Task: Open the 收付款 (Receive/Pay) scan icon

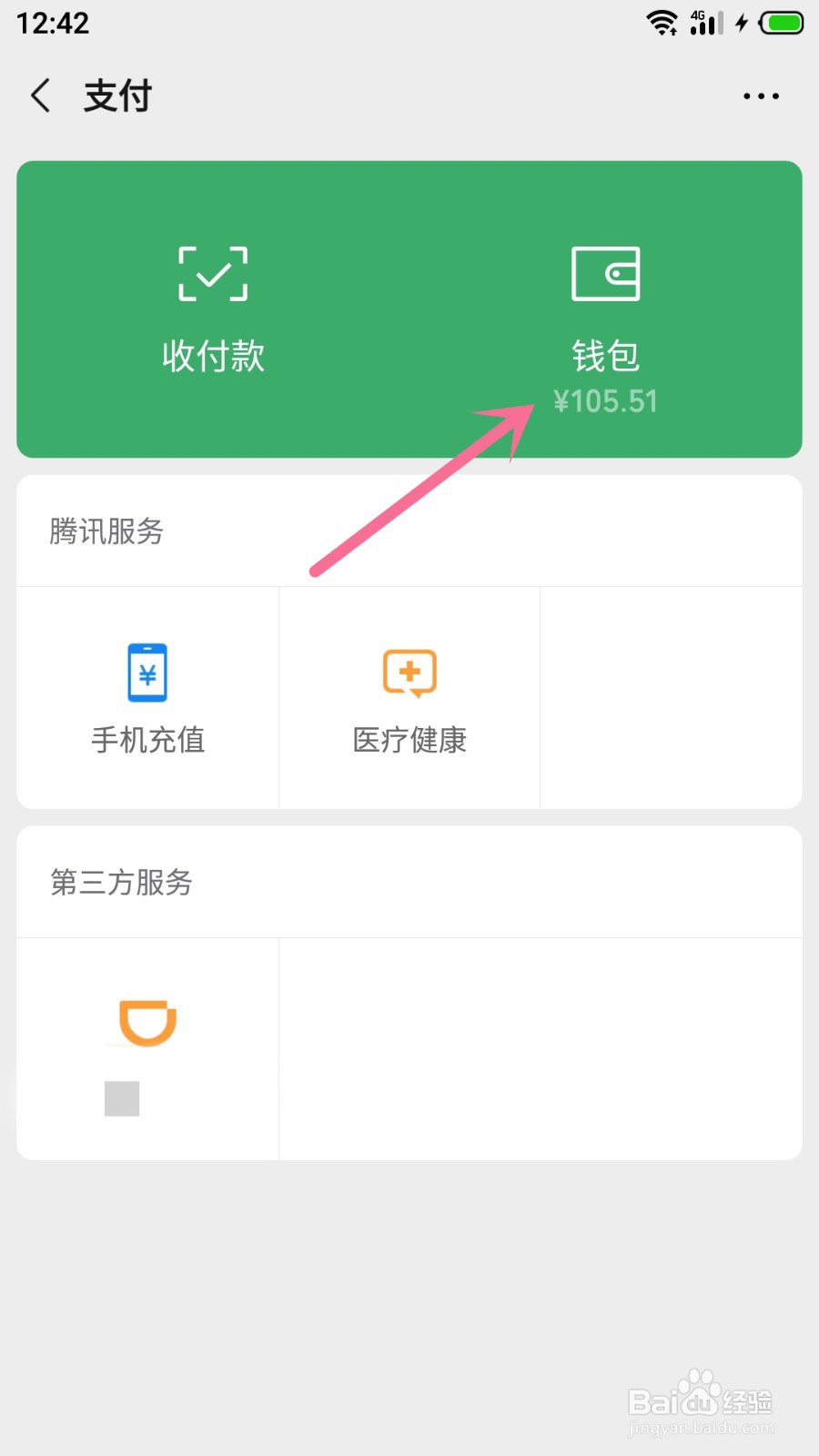Action: pos(213,271)
